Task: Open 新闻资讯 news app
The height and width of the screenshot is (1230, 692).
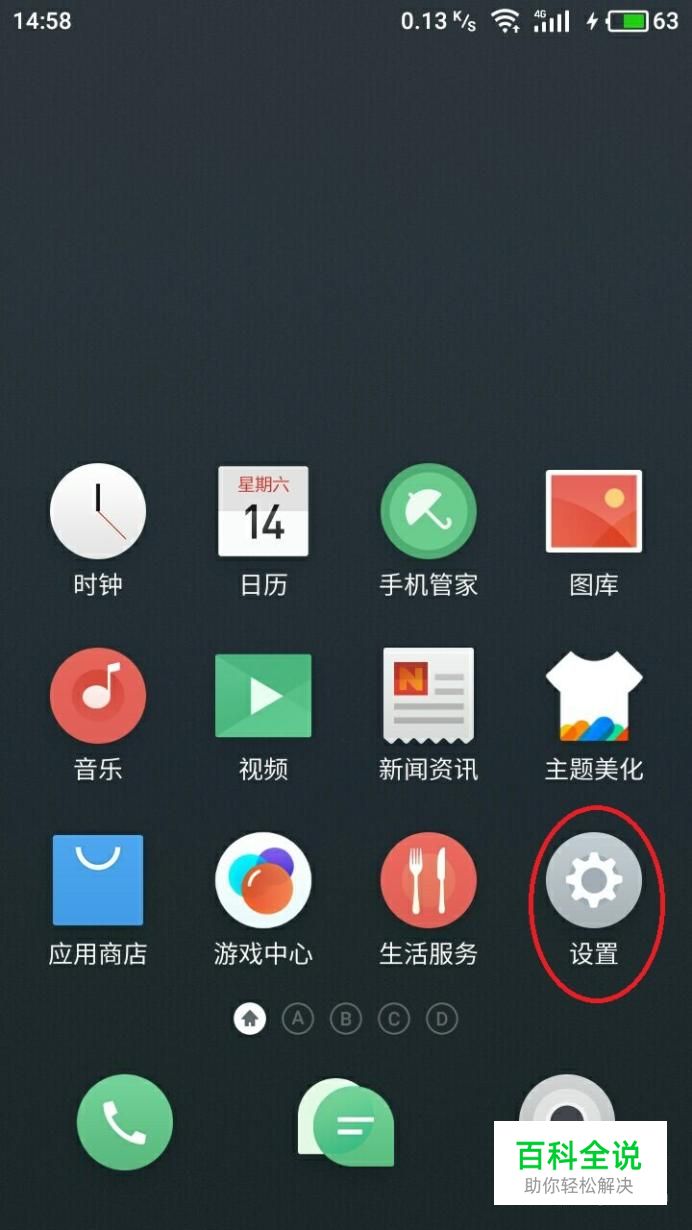Action: [x=428, y=696]
